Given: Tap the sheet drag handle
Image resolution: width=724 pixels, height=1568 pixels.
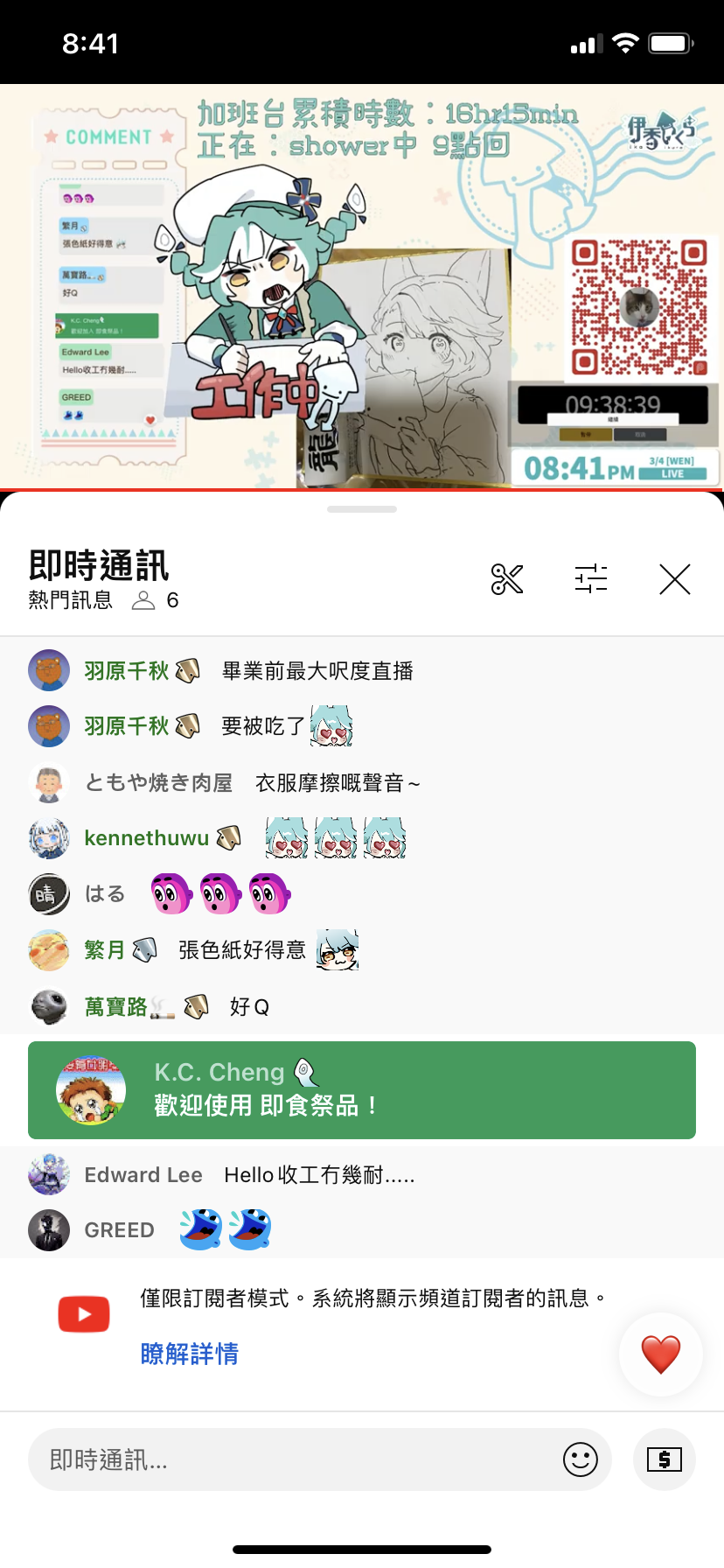Looking at the screenshot, I should pyautogui.click(x=362, y=509).
